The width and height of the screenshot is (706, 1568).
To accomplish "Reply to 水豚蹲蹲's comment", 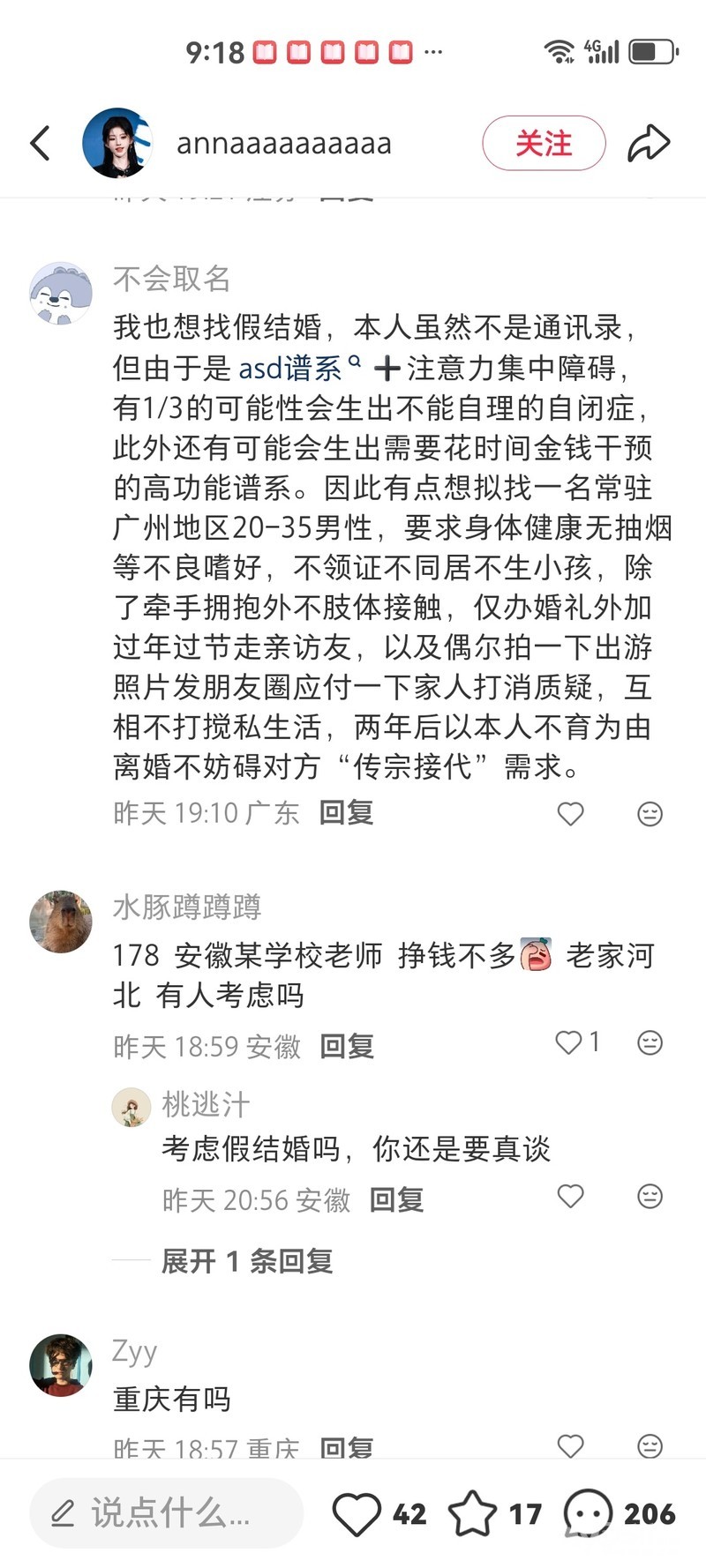I will pos(346,1047).
